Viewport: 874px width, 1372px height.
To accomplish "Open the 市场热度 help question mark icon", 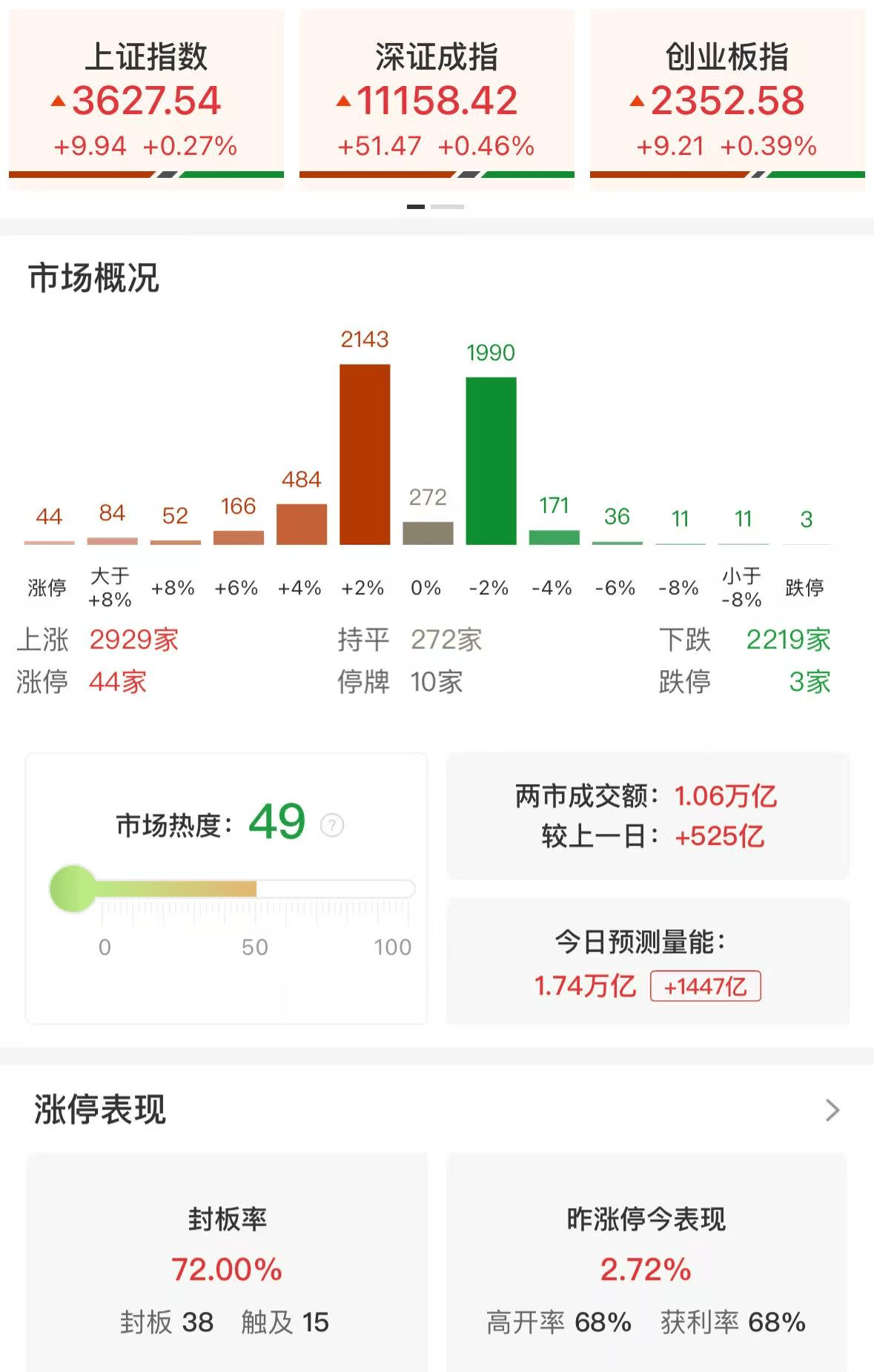I will pyautogui.click(x=331, y=823).
